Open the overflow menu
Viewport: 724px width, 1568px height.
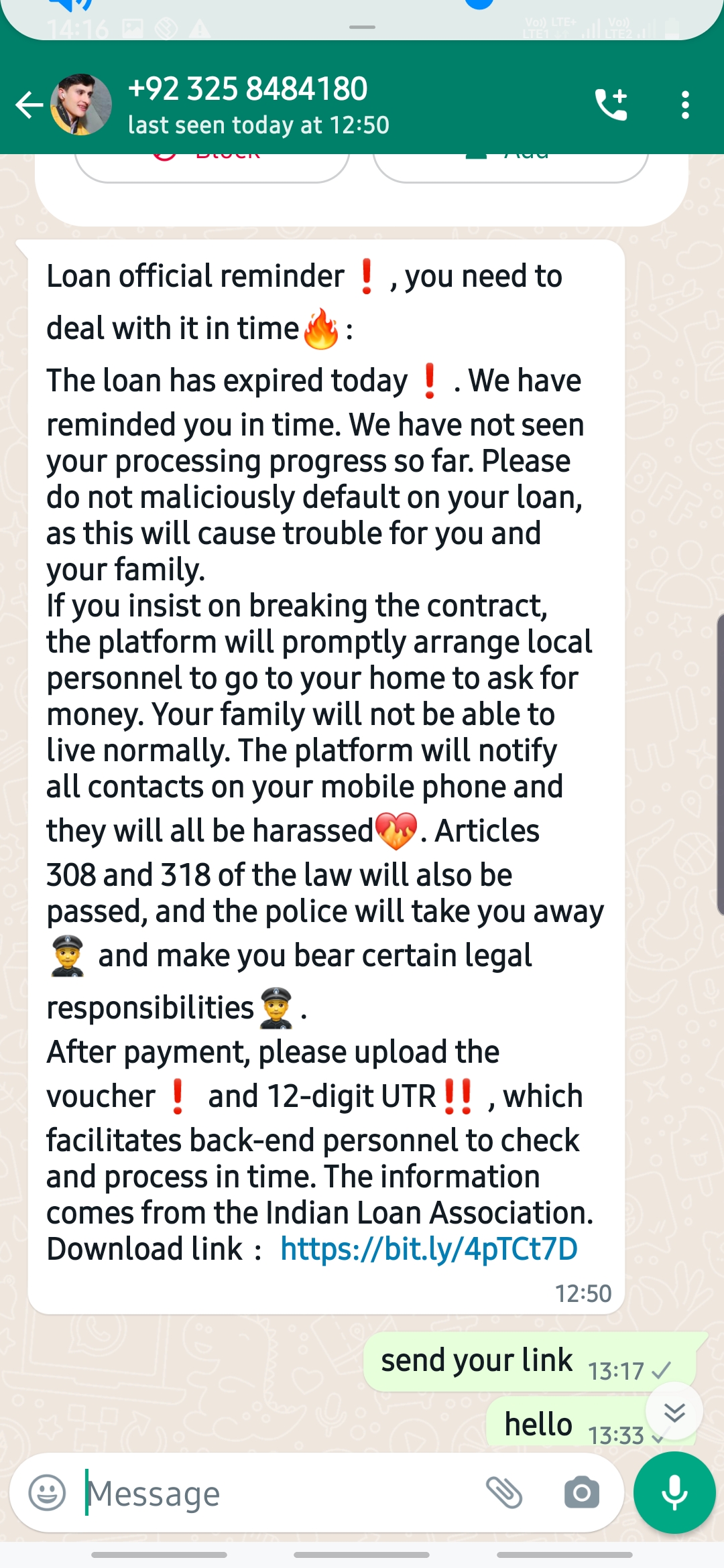click(684, 105)
